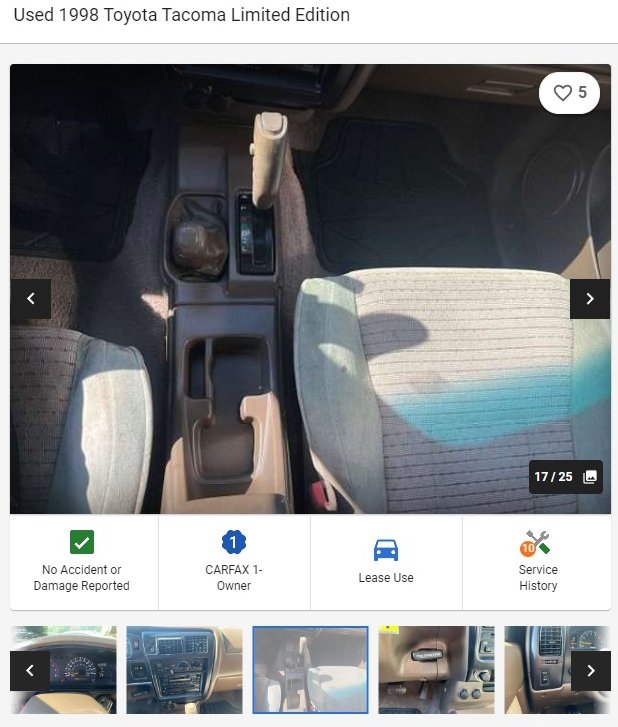View No Accident or Damage Reported details
The image size is (618, 727).
pos(82,561)
